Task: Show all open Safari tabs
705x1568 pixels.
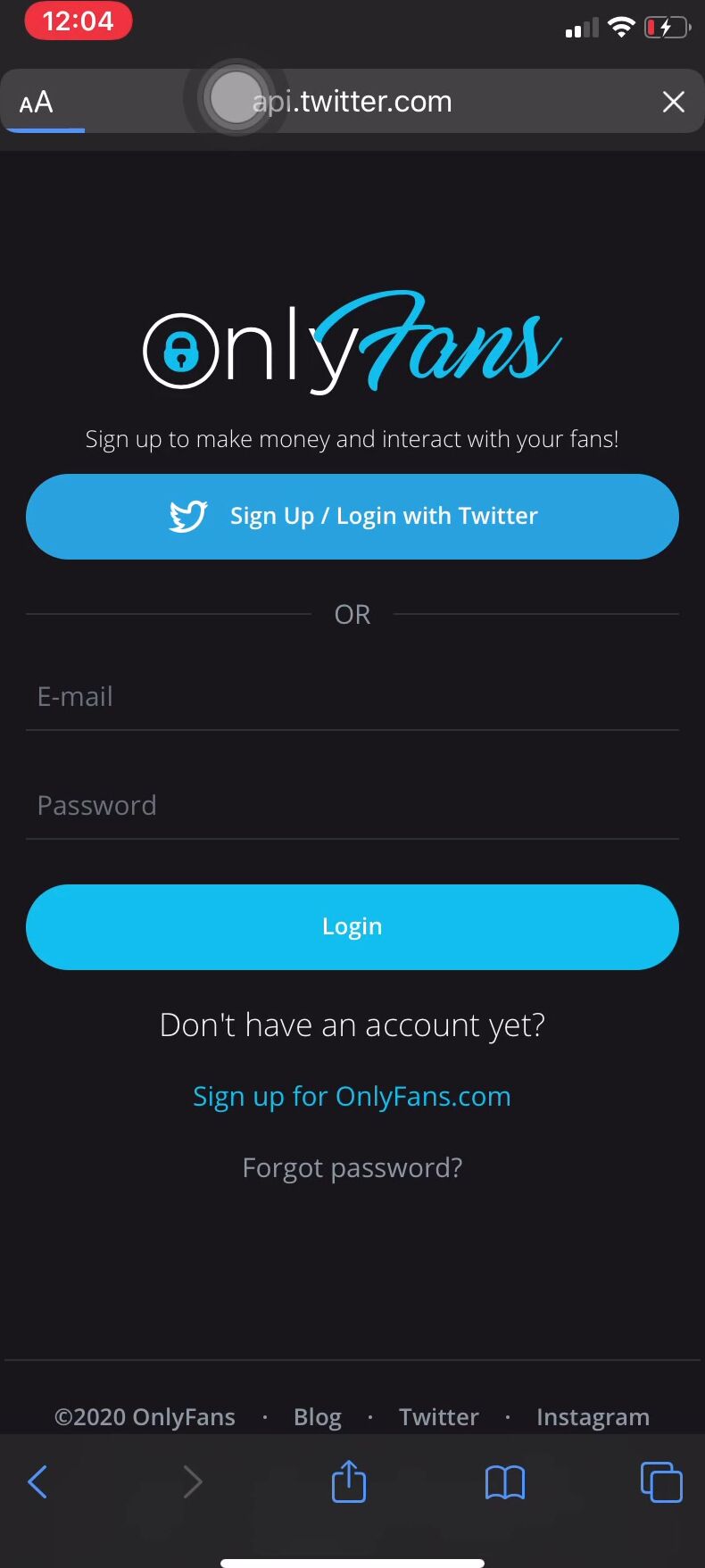Action: coord(661,1481)
